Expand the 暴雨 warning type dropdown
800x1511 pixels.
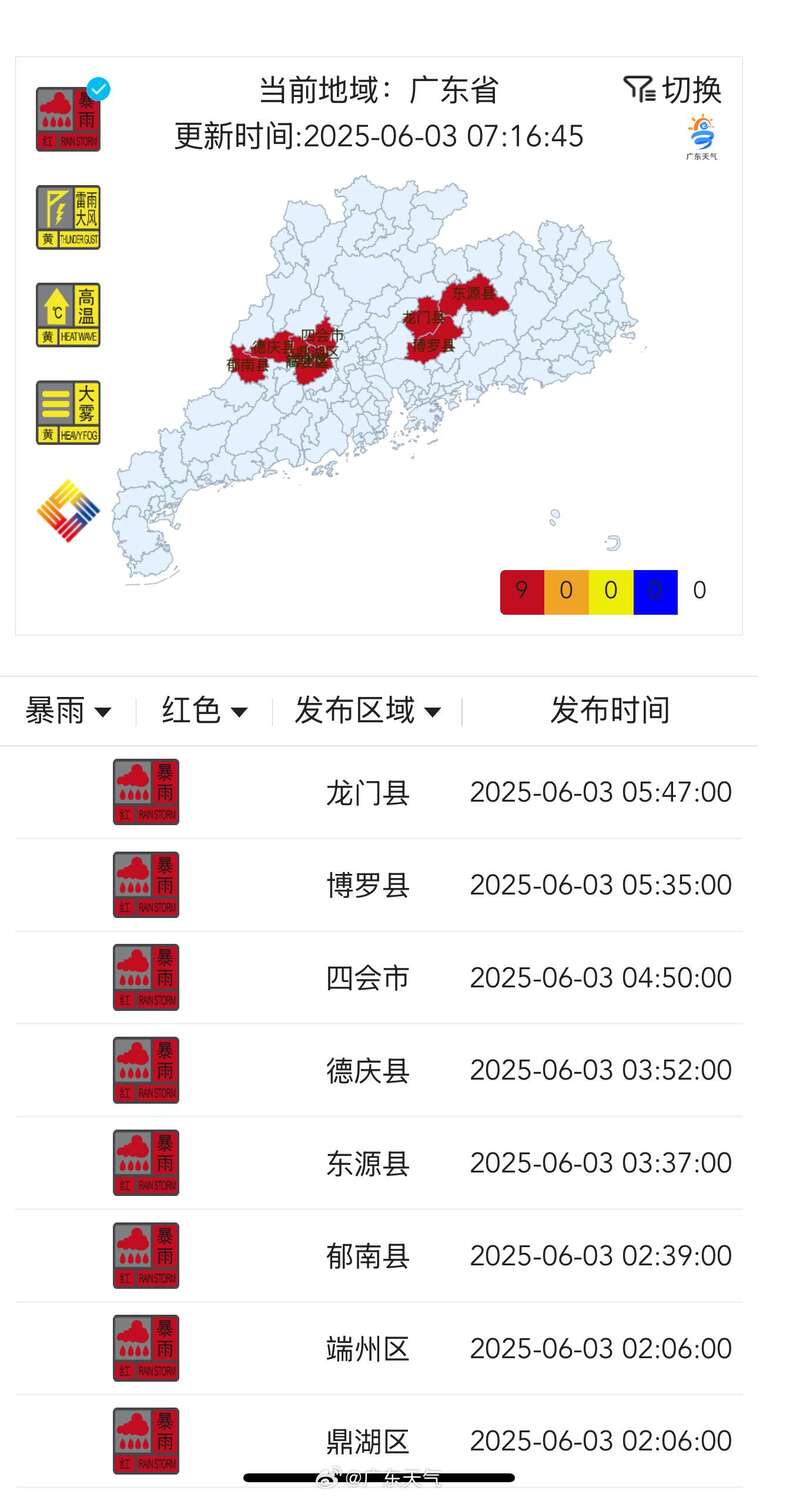pos(68,711)
